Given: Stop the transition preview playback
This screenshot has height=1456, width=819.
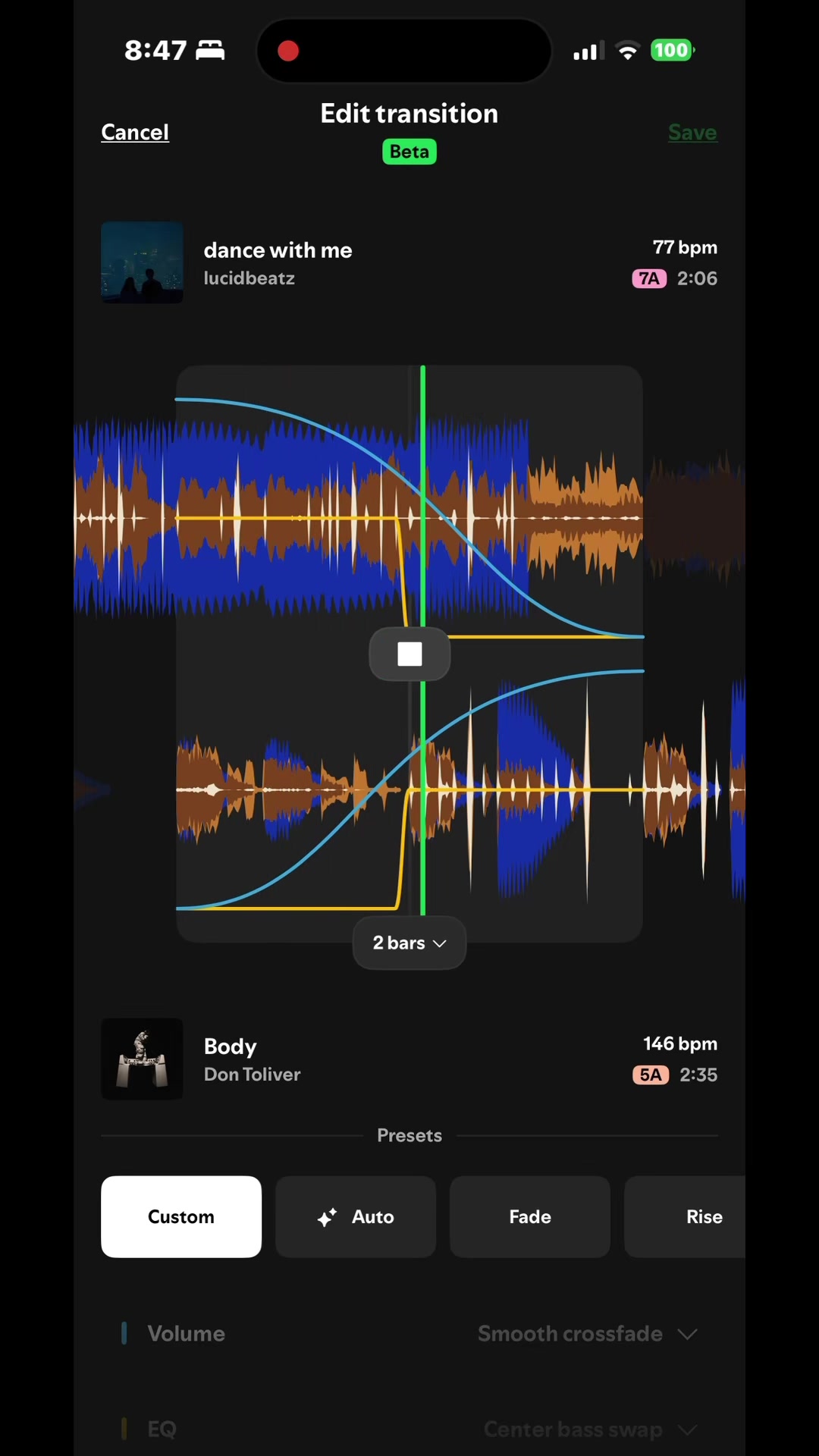Looking at the screenshot, I should tap(409, 654).
